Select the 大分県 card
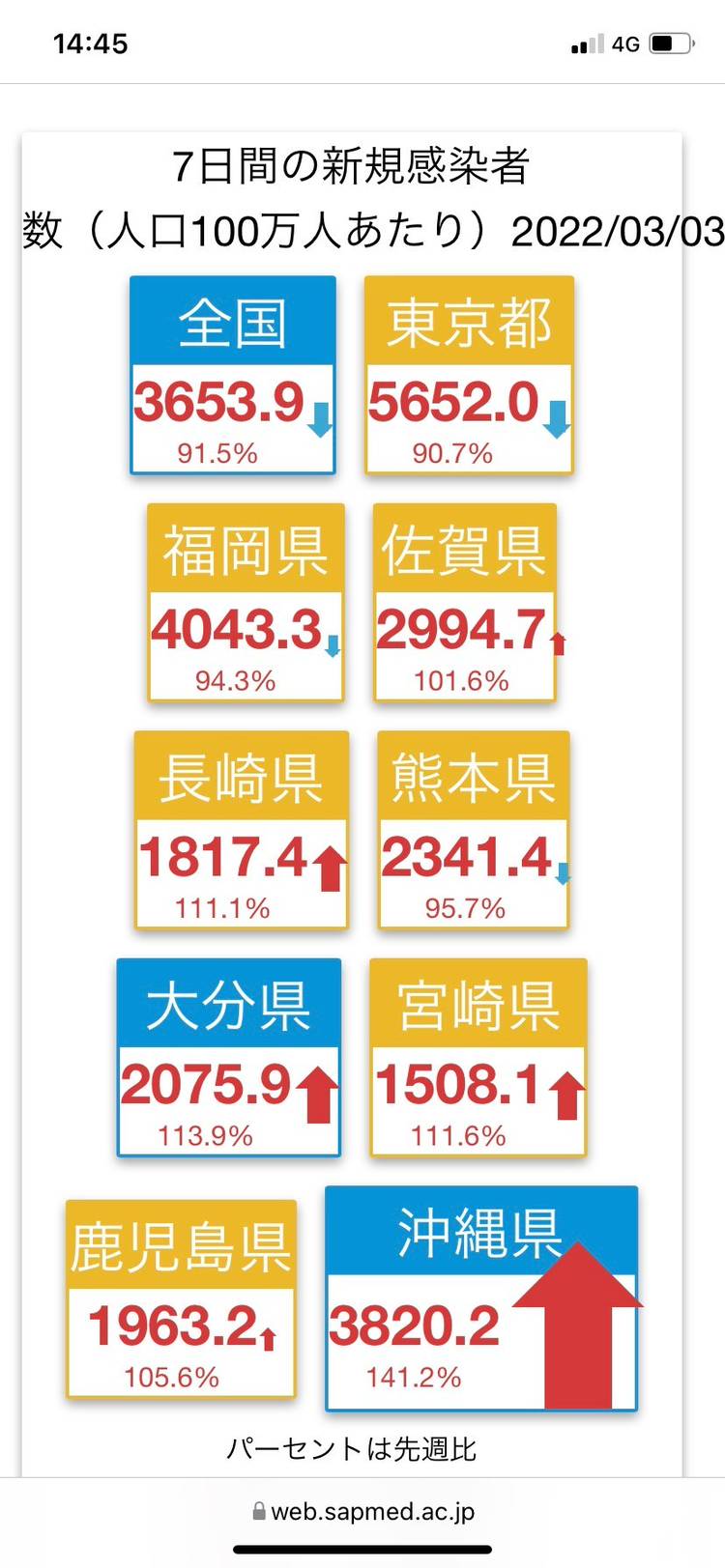Screen dimensions: 725x1568 coord(229,1058)
